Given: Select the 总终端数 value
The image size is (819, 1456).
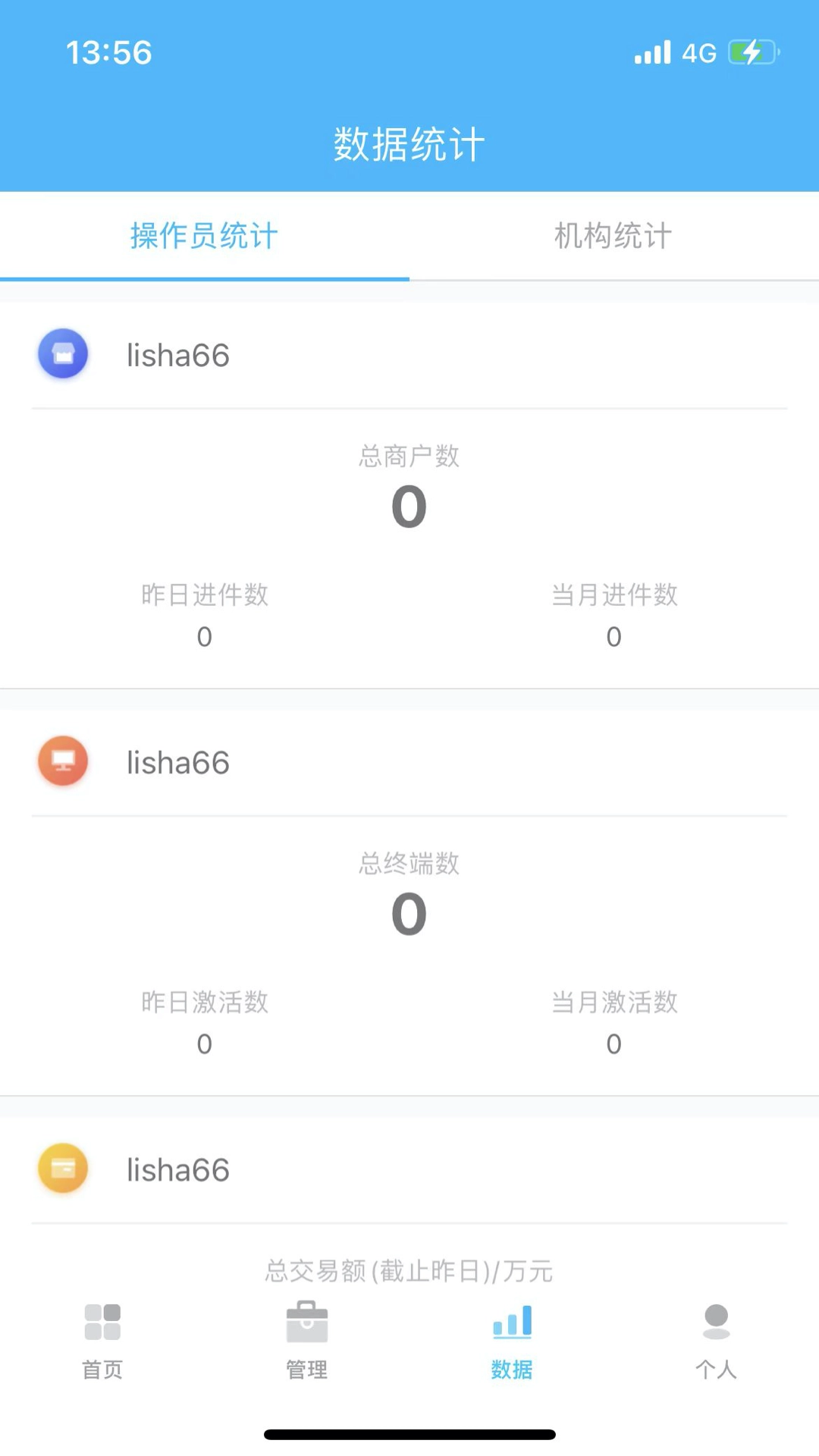Looking at the screenshot, I should (409, 913).
